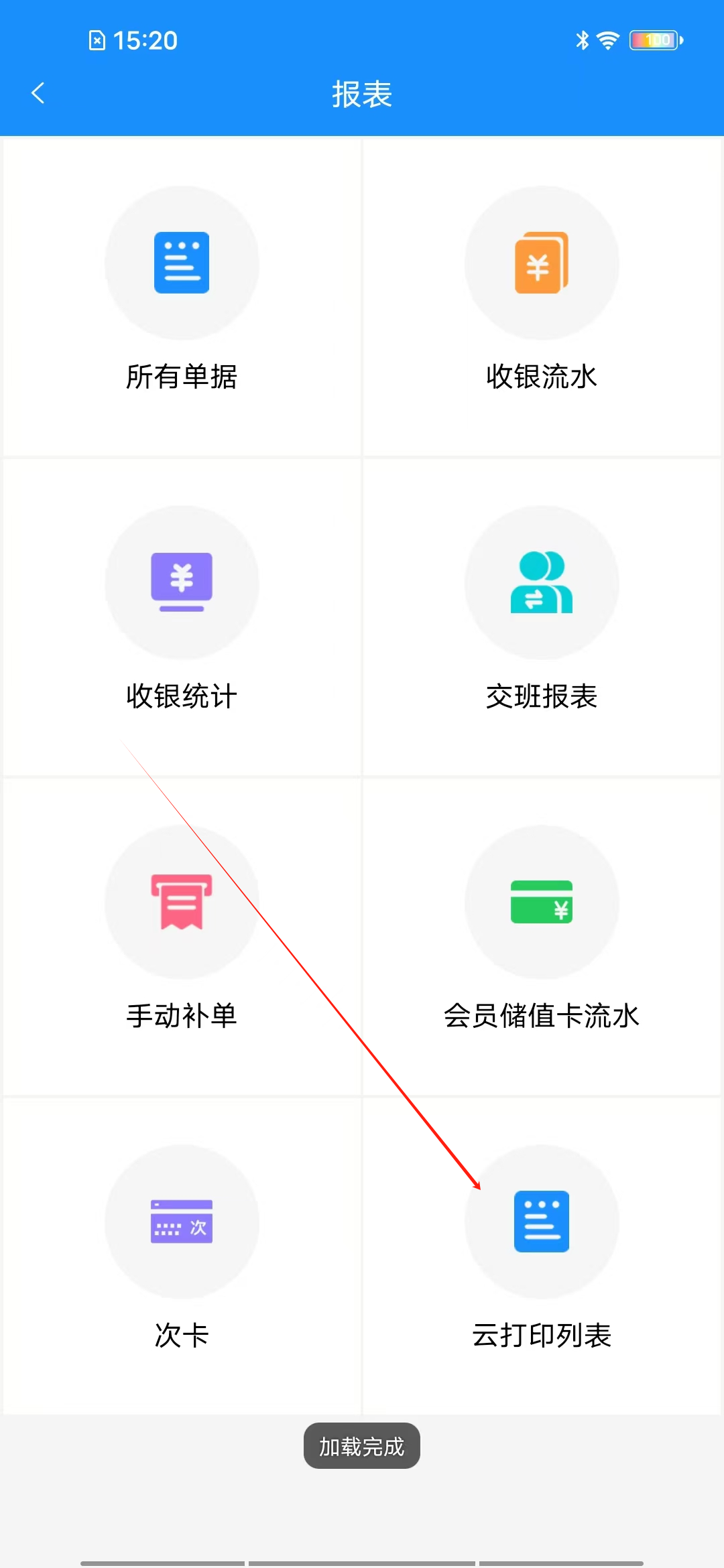724x1568 pixels.
Task: Select 手动补单
Action: (x=182, y=936)
